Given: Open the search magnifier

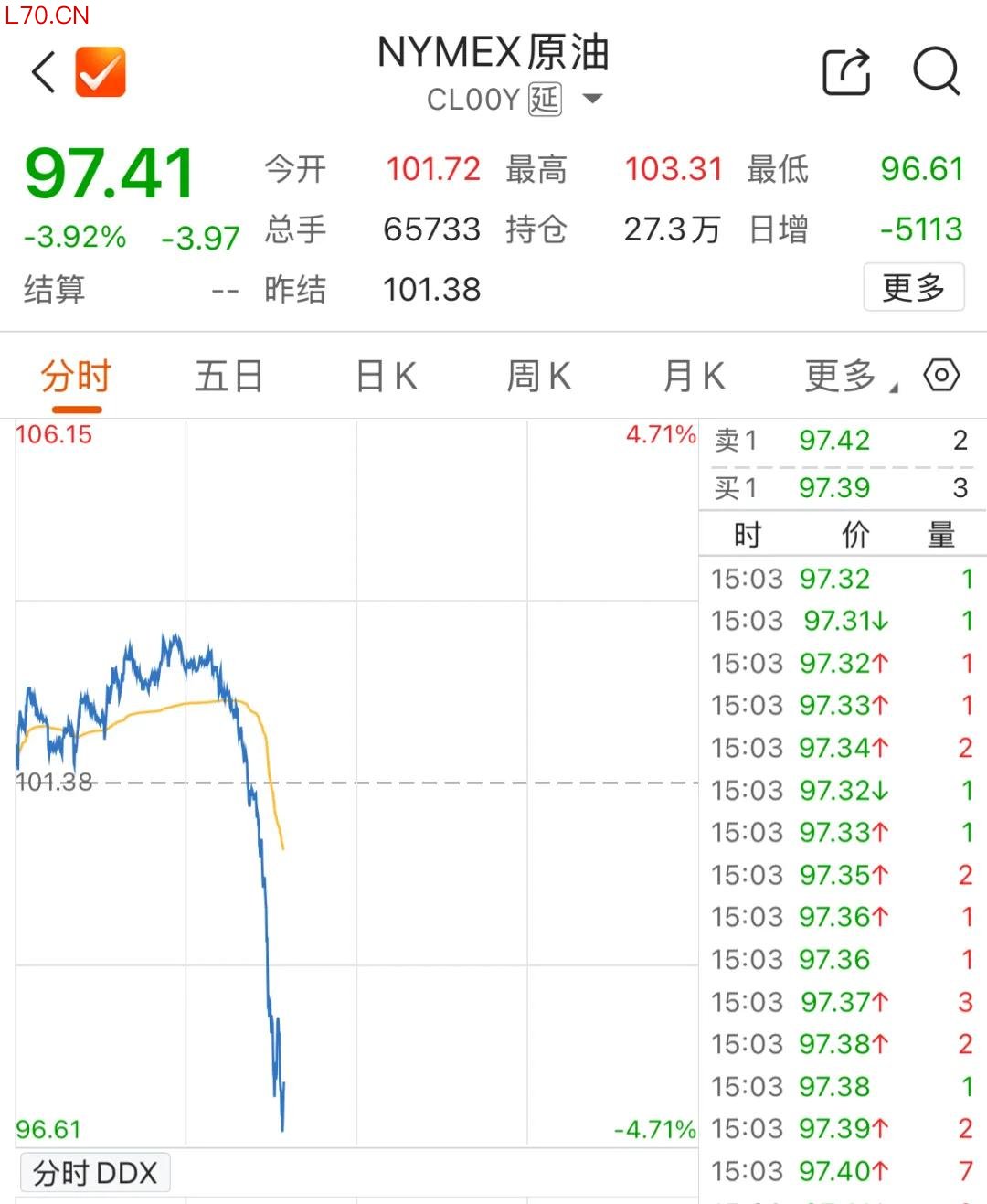Looking at the screenshot, I should pos(937,71).
